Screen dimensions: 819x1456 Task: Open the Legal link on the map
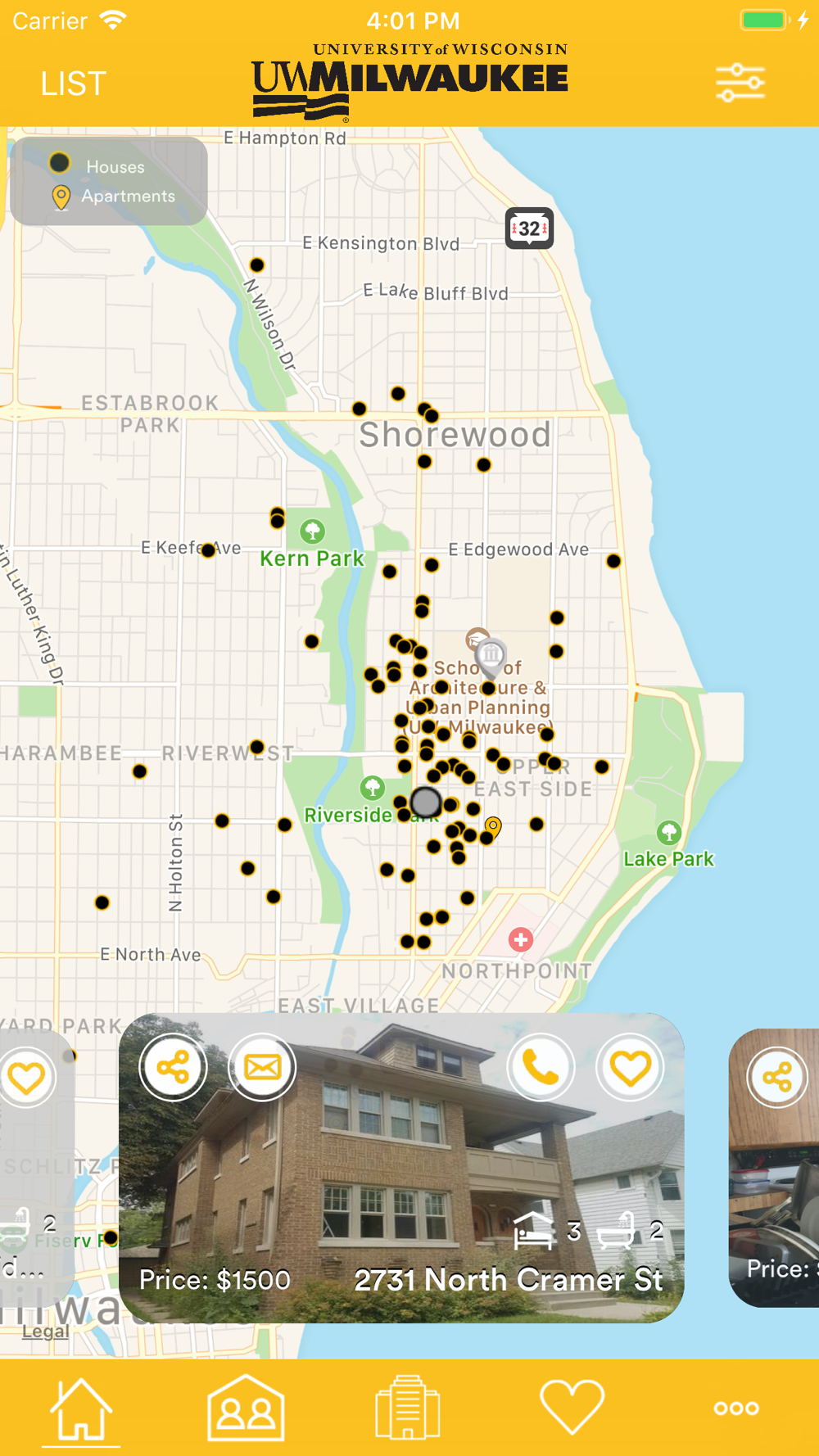click(46, 1332)
